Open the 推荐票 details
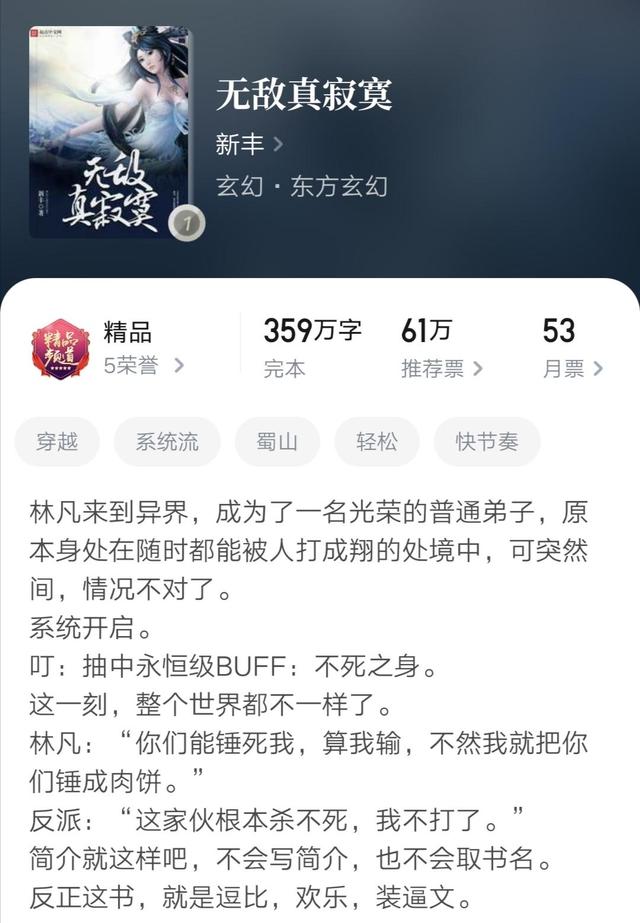 [441, 368]
